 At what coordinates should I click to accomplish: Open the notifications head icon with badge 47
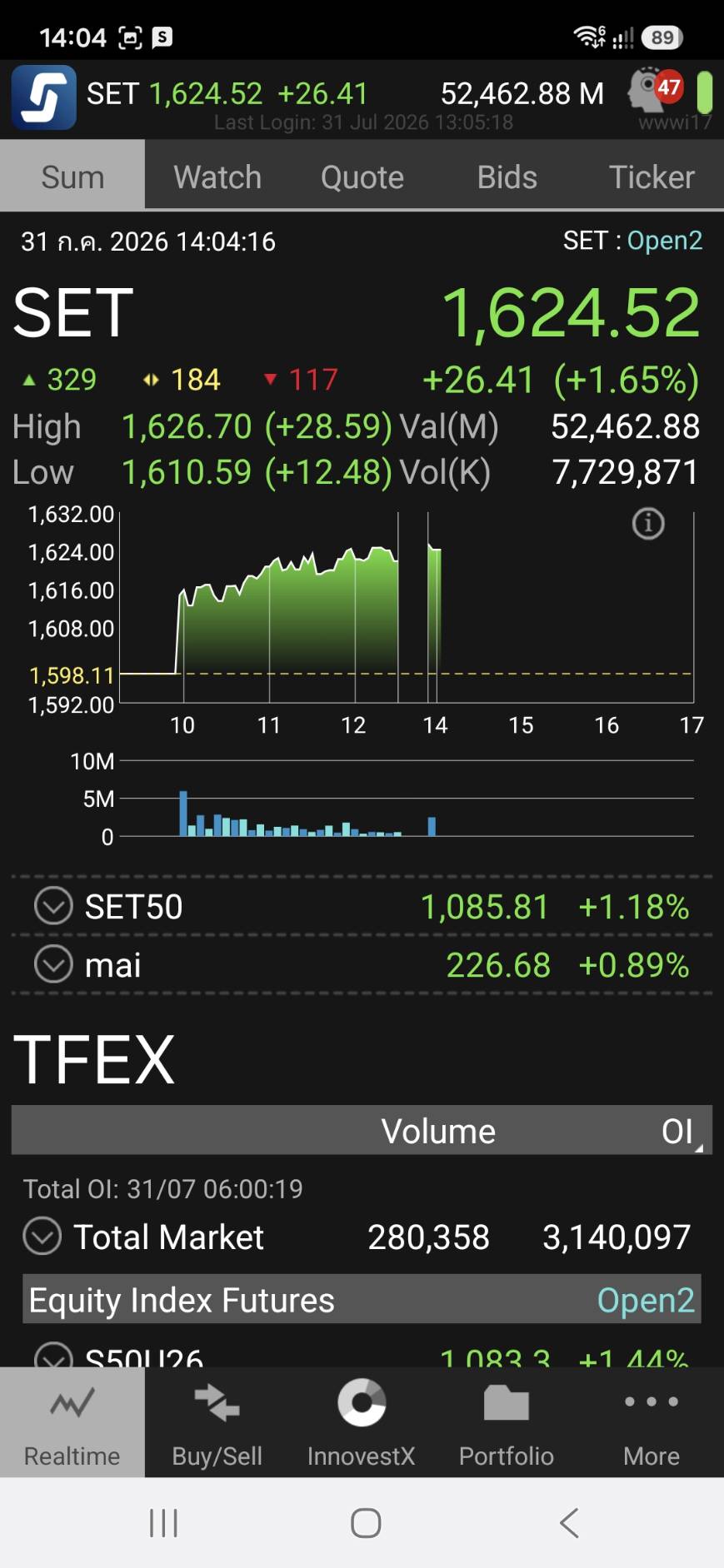(x=656, y=89)
